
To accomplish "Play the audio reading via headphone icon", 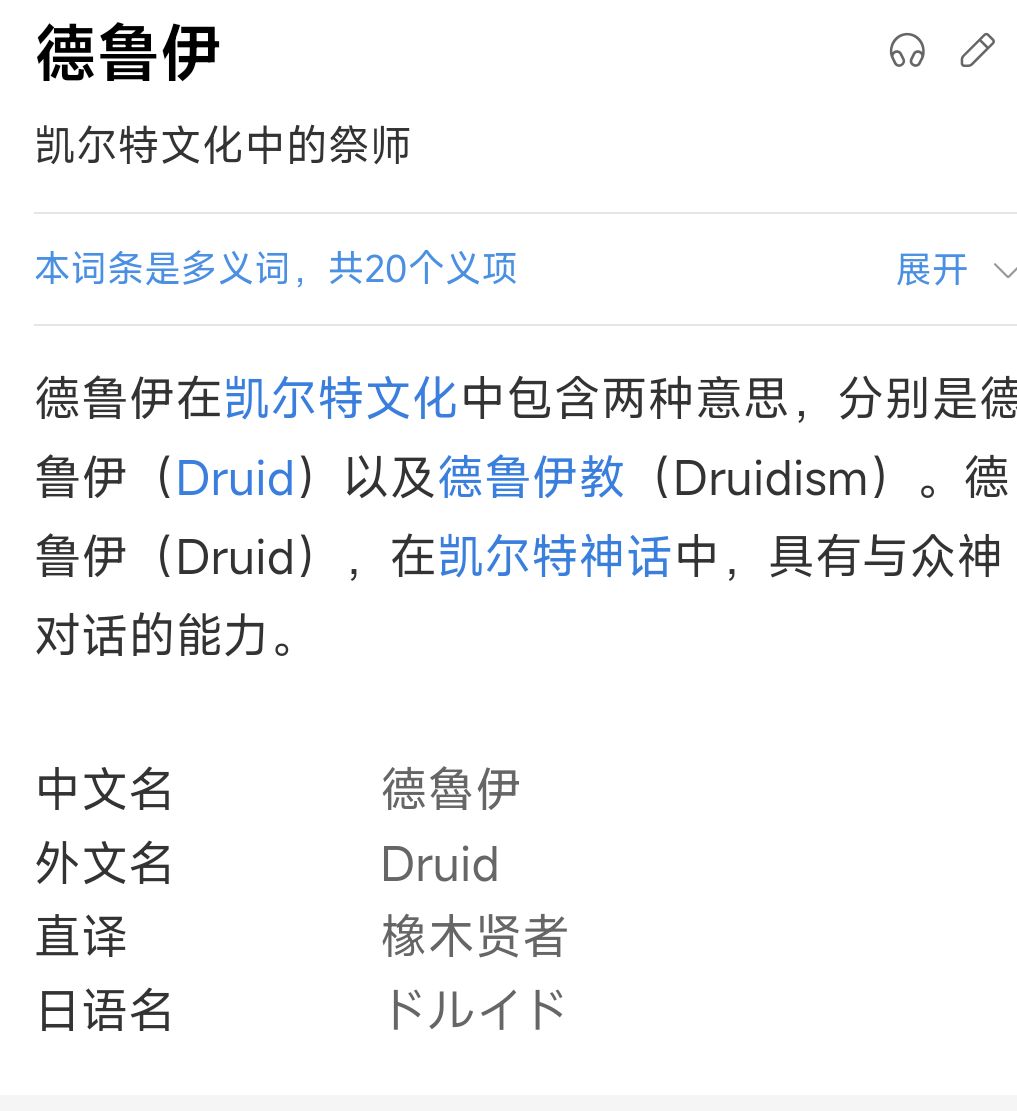I will (x=907, y=50).
